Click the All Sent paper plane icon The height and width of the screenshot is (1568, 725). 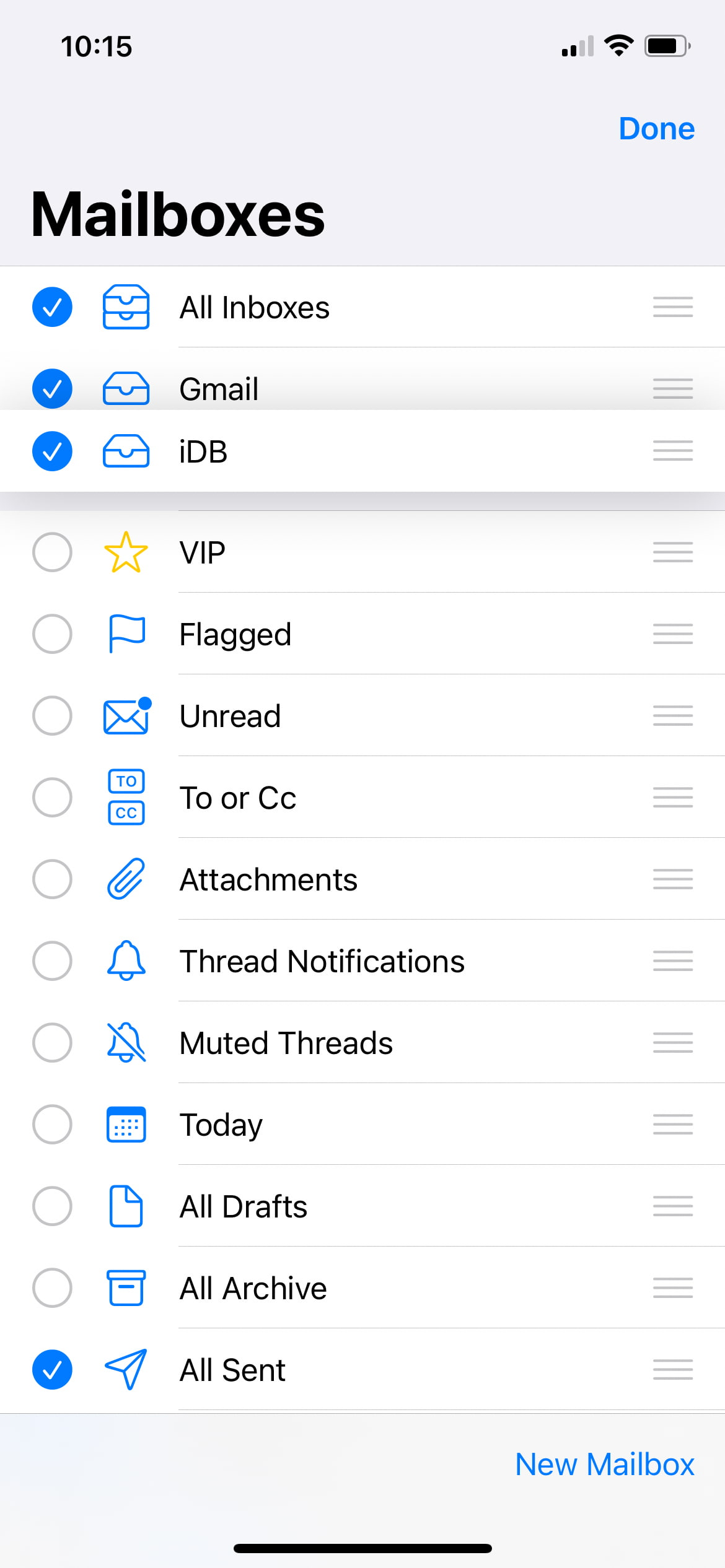pos(126,1369)
